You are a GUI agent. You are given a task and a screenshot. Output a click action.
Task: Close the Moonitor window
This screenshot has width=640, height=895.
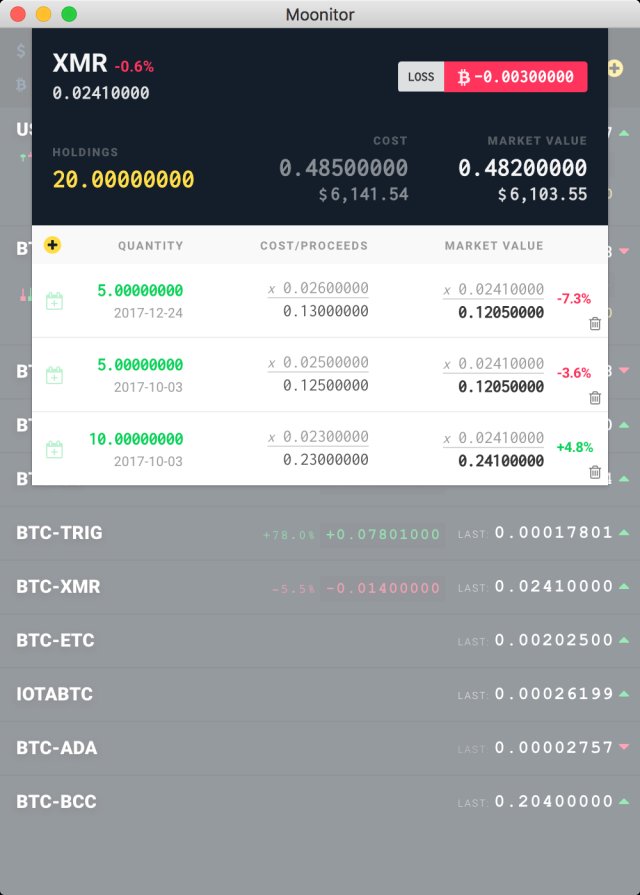point(18,14)
